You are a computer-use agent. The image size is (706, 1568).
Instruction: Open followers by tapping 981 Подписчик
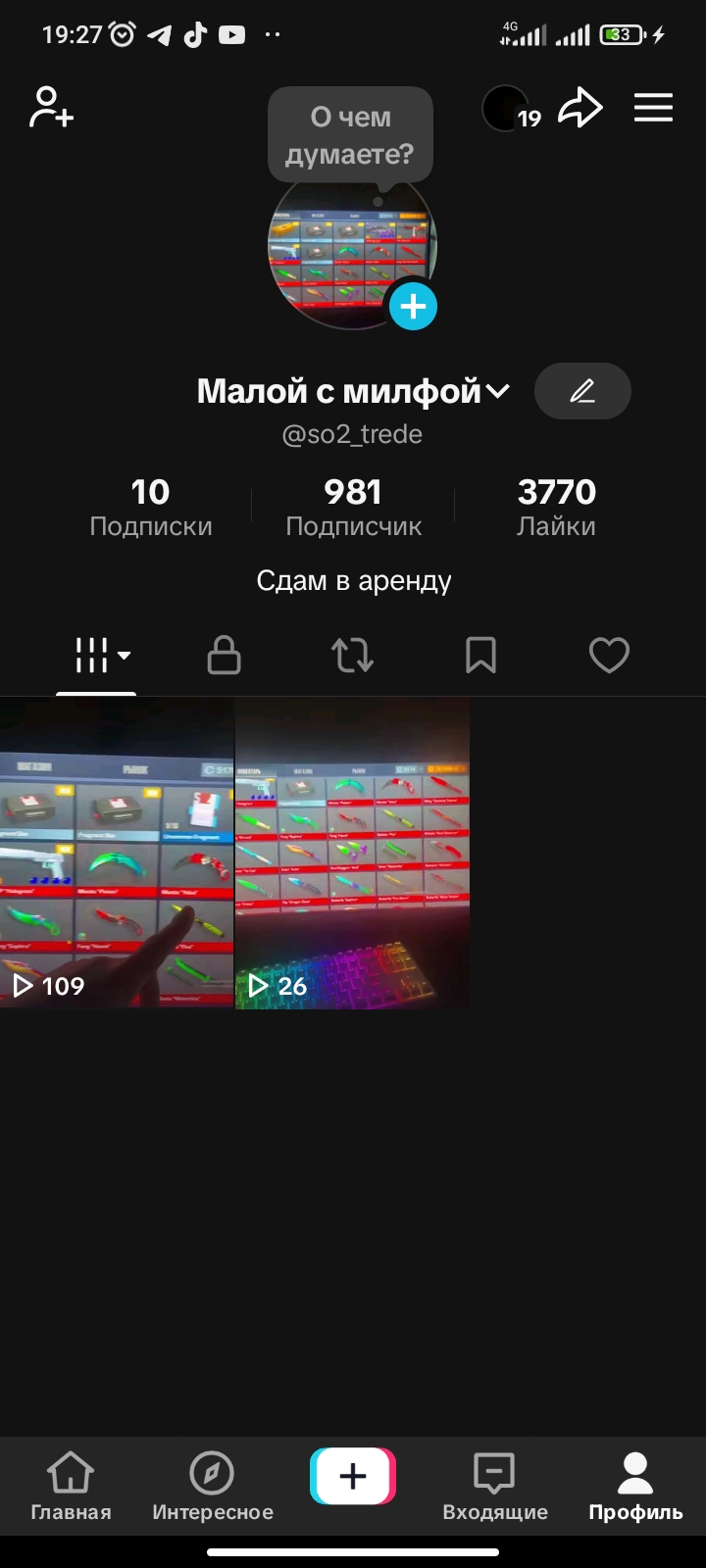point(352,505)
